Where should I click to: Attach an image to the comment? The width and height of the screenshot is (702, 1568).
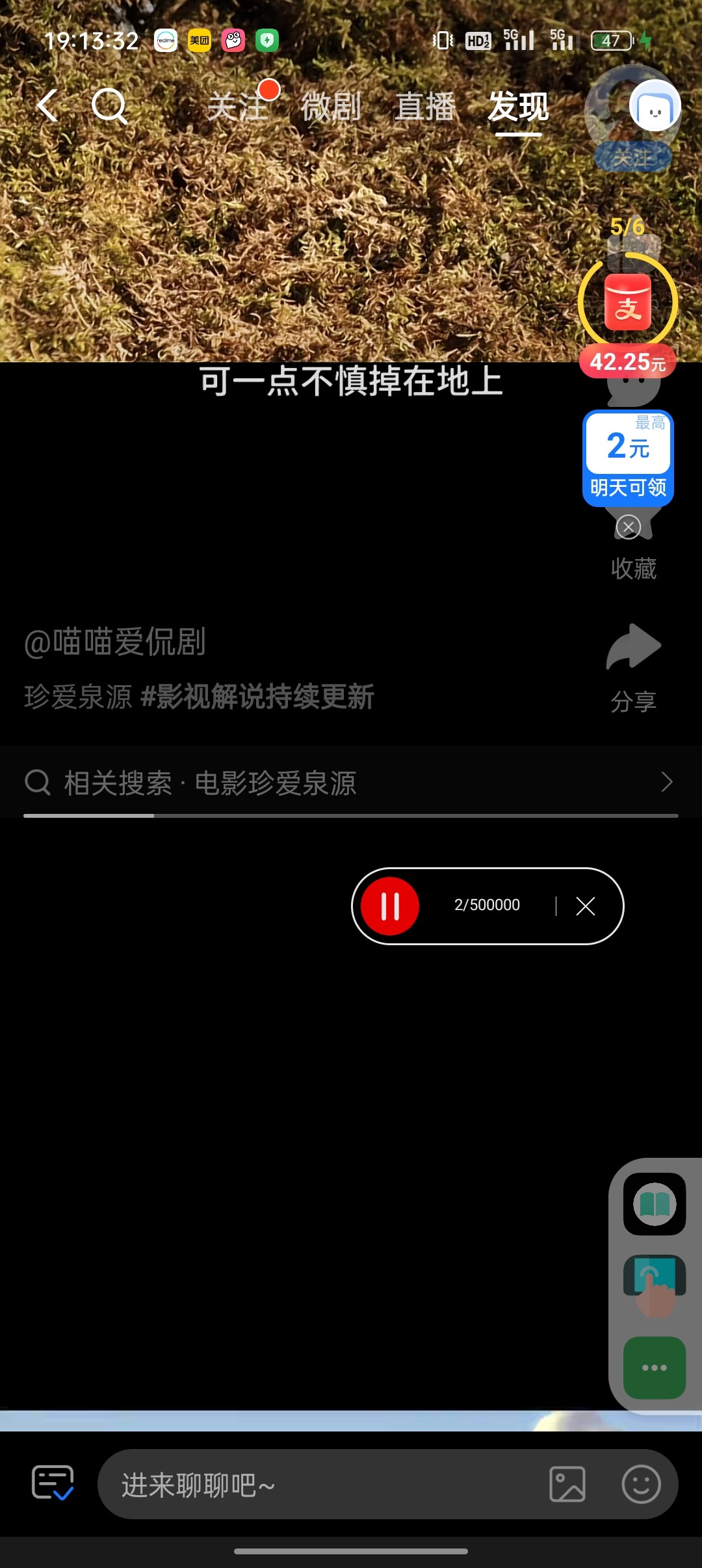pyautogui.click(x=567, y=1484)
